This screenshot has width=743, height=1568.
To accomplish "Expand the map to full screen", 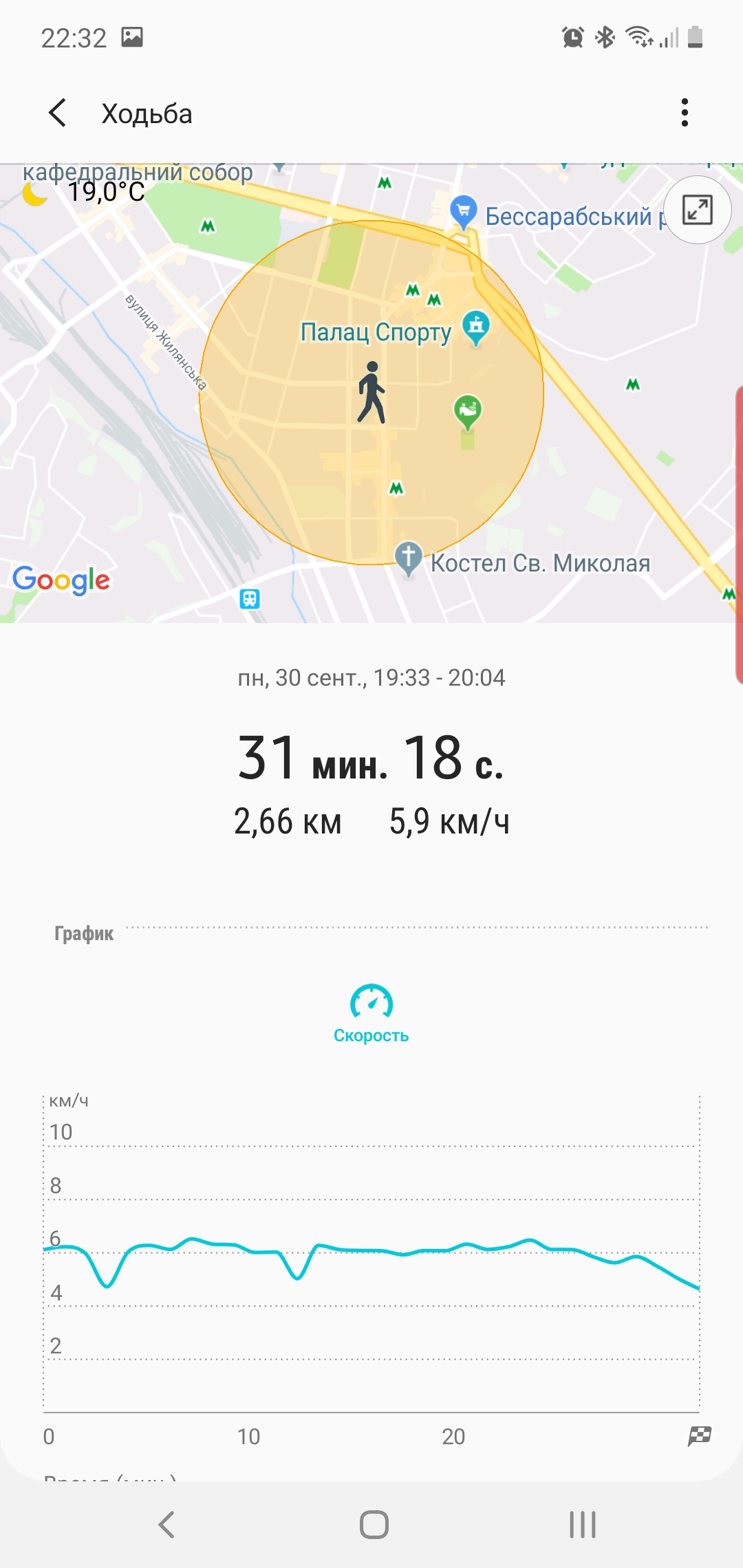I will [696, 210].
